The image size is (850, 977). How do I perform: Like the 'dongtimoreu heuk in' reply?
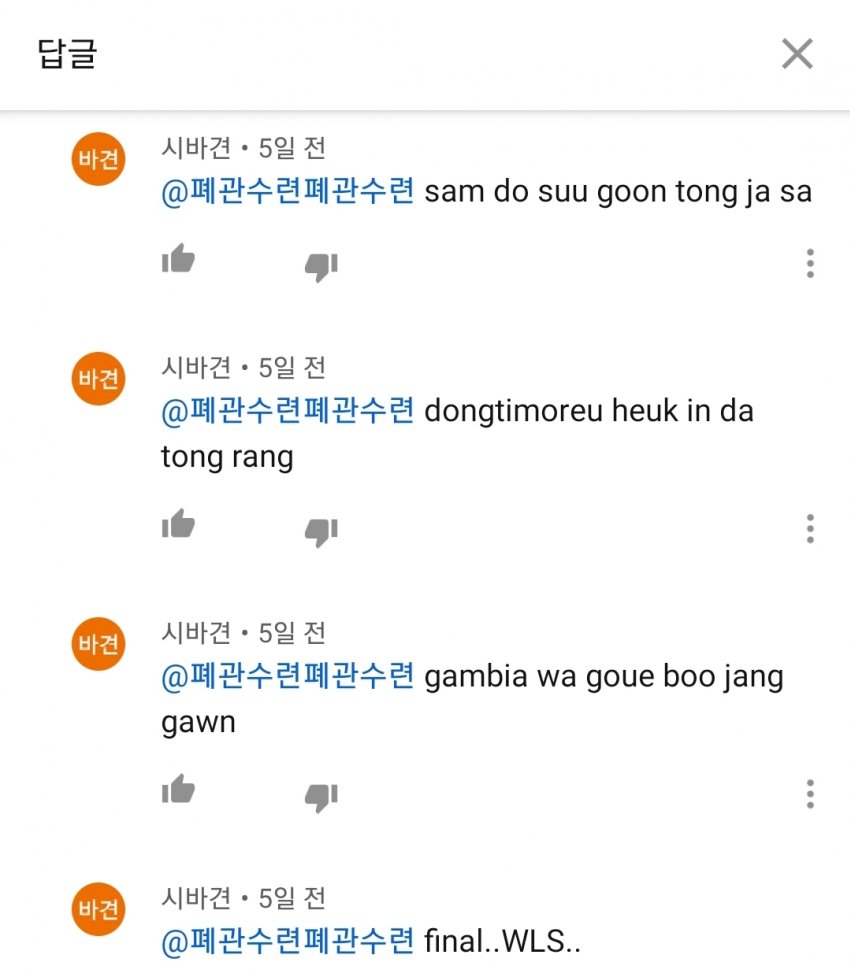pyautogui.click(x=178, y=526)
